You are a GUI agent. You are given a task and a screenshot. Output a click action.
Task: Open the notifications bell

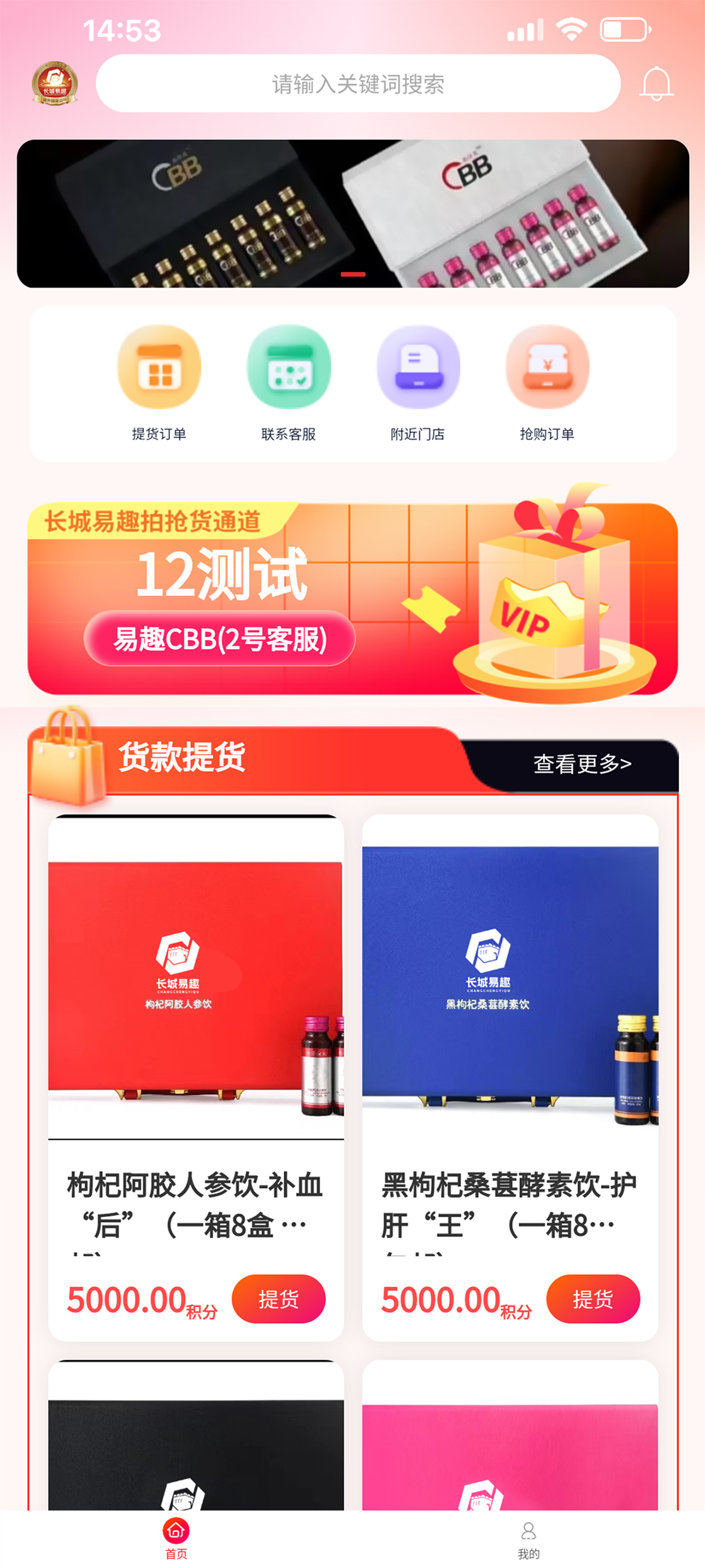point(656,83)
